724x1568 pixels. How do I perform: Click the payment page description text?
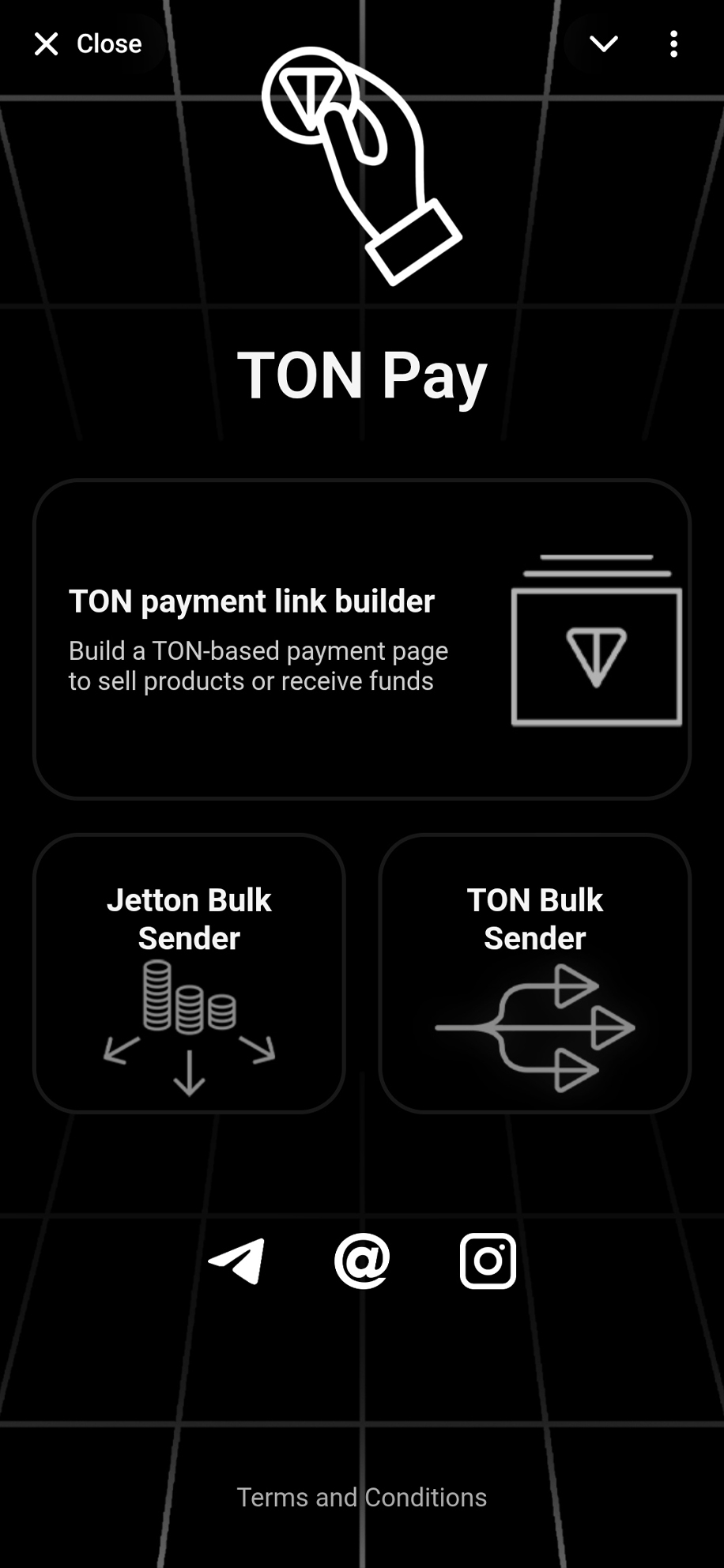click(x=258, y=665)
